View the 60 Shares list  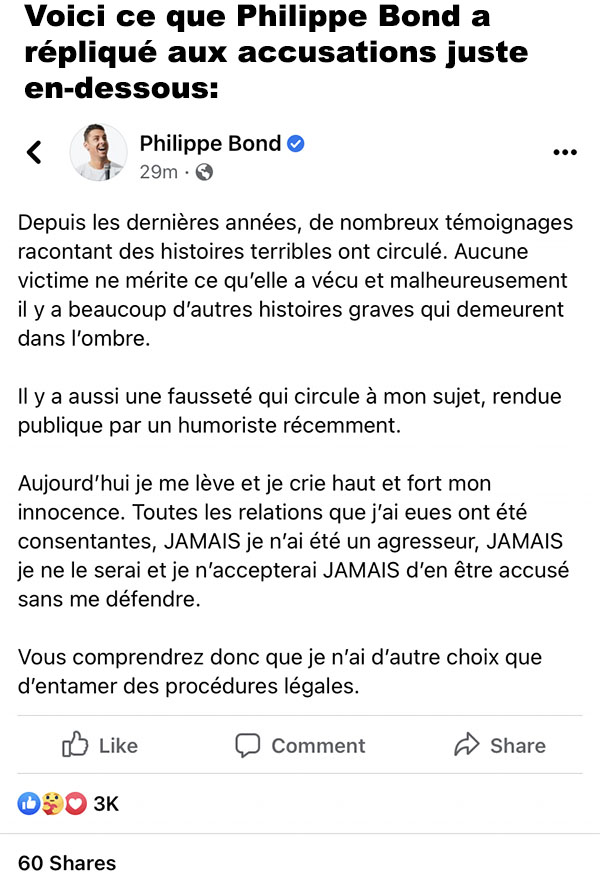(67, 863)
